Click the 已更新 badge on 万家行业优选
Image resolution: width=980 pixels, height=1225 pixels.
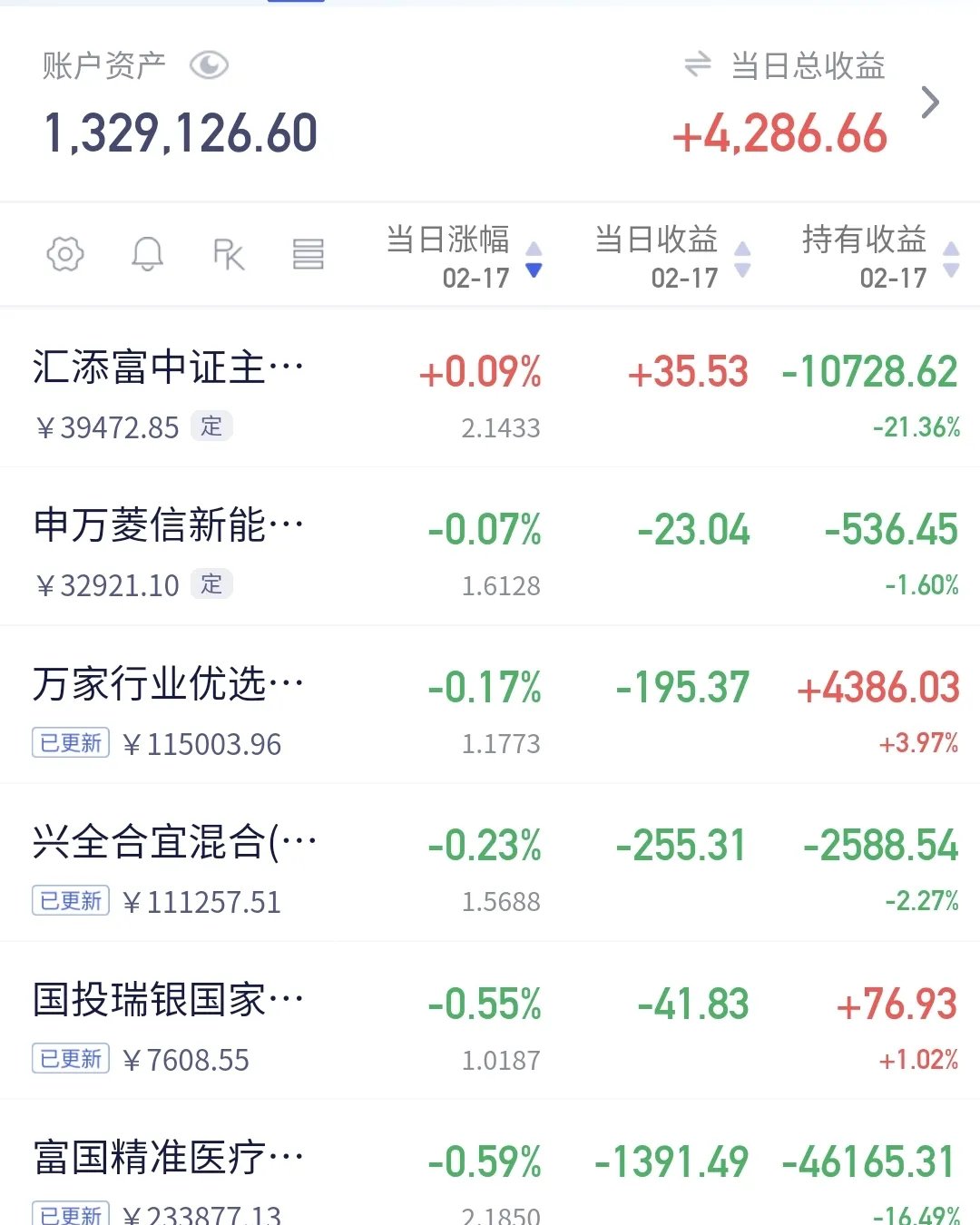pyautogui.click(x=70, y=742)
